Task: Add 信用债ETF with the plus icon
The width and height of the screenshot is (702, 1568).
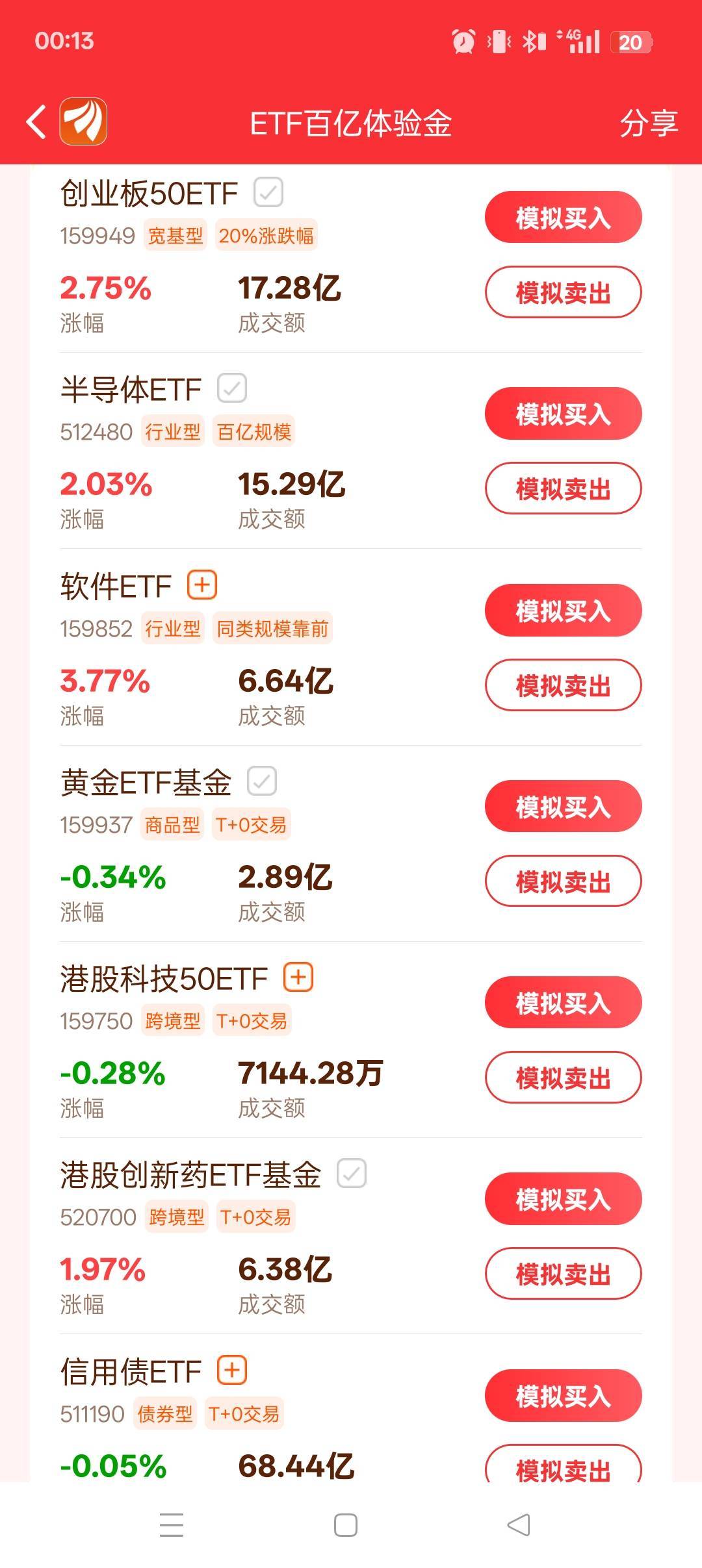Action: (x=232, y=1370)
